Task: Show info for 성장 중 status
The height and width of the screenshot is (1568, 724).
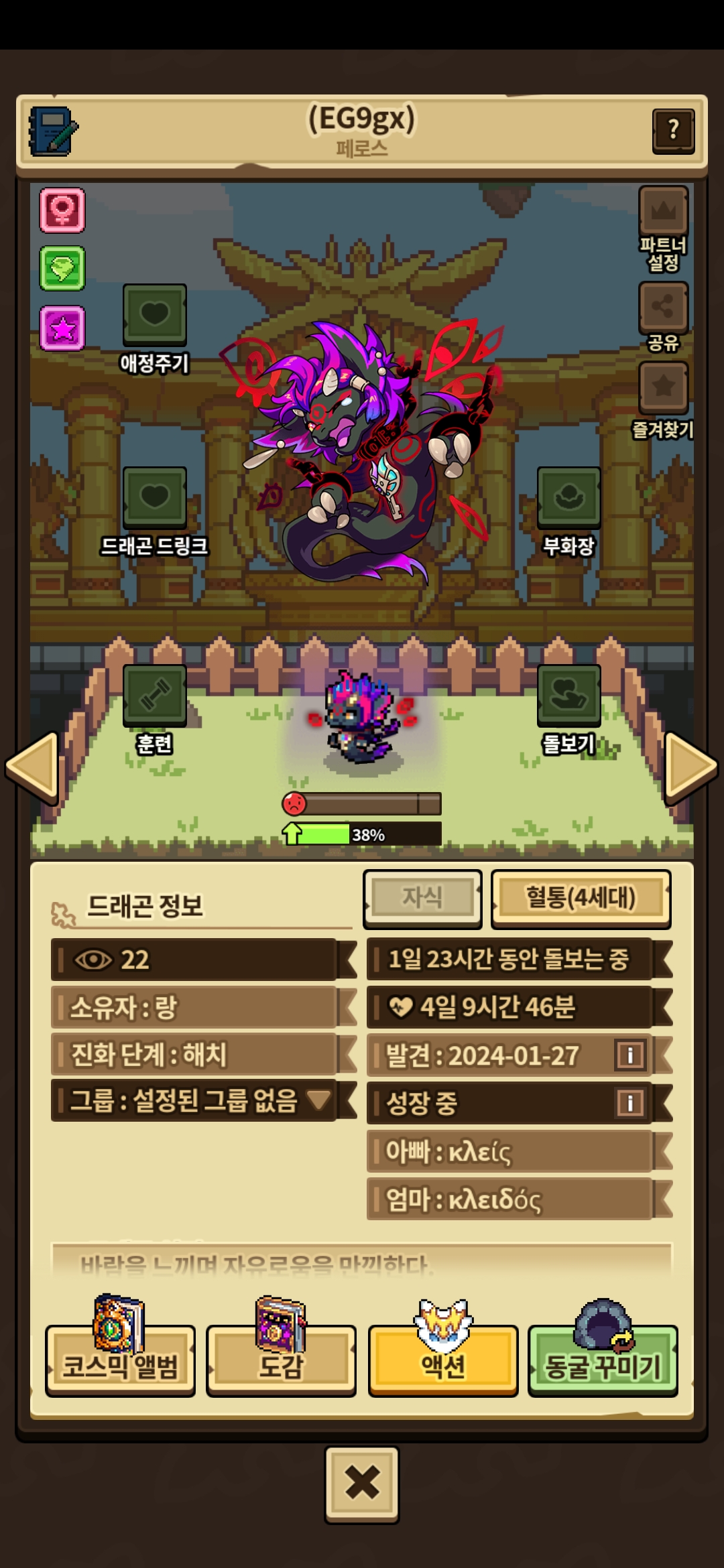Action: [629, 1102]
